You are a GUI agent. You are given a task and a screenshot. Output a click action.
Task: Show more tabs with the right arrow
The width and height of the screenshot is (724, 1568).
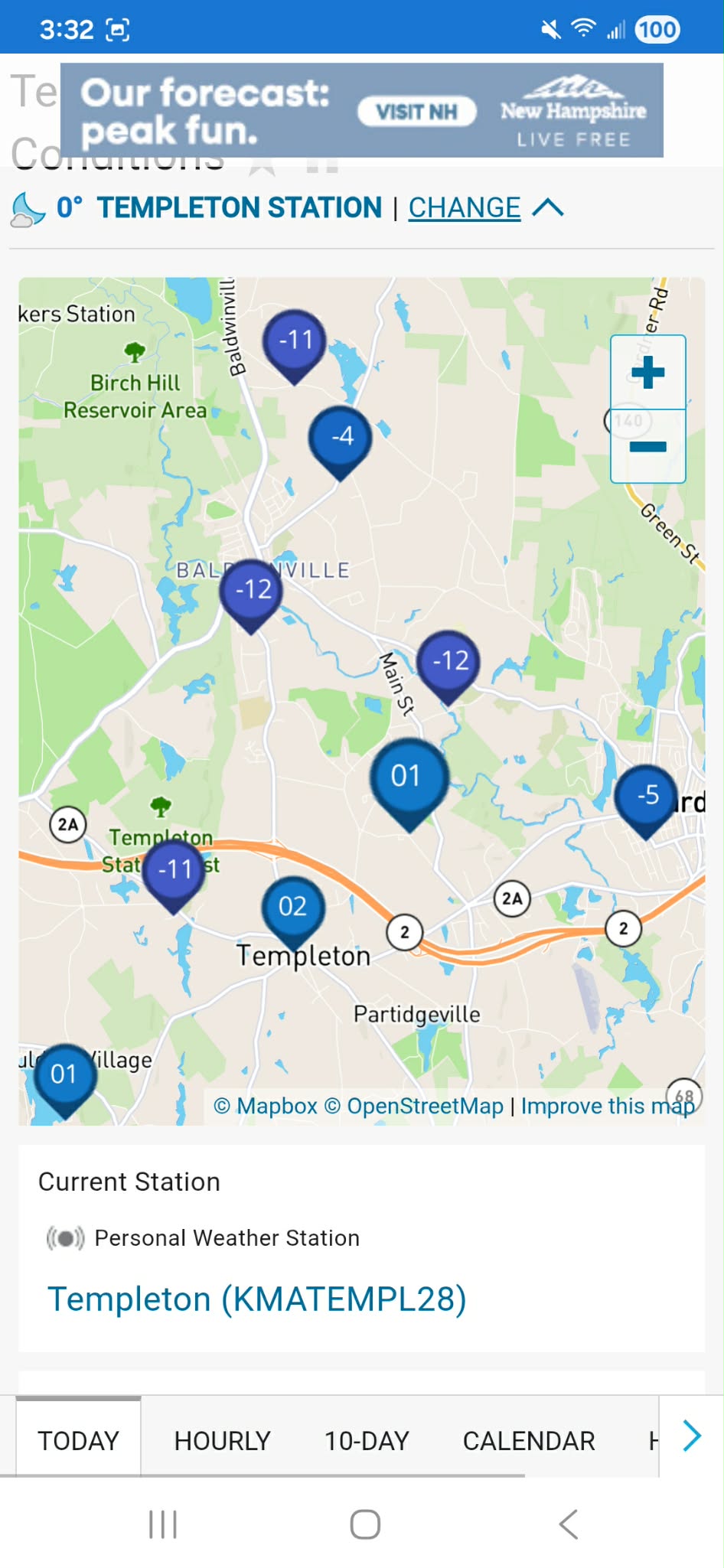tap(691, 1436)
